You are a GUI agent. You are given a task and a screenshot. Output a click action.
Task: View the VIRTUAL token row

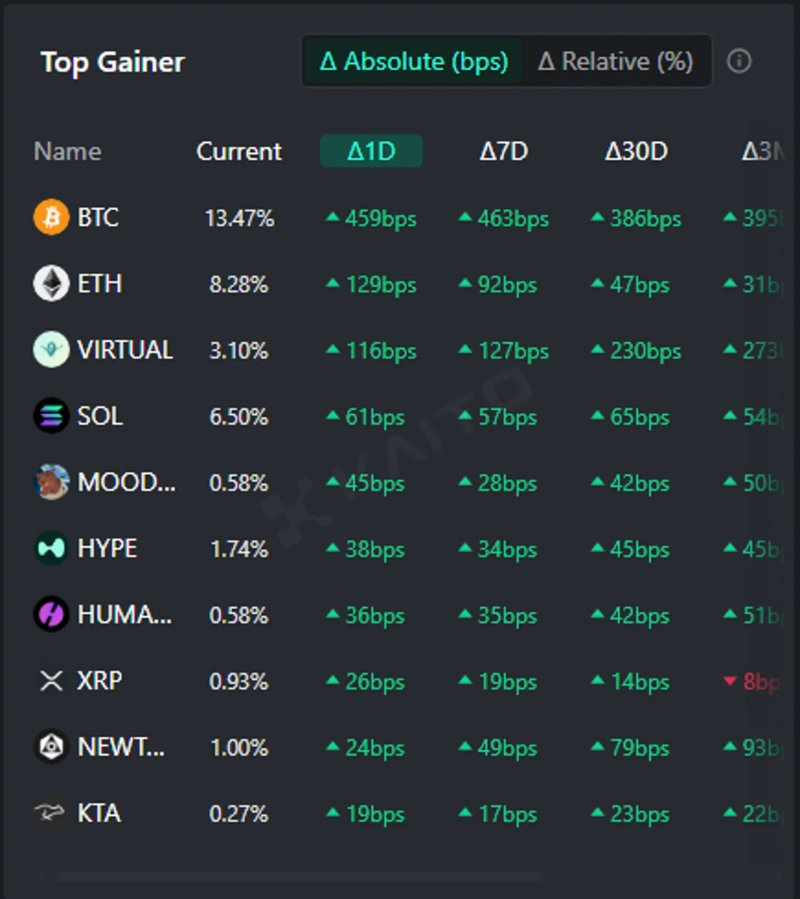[x=124, y=350]
